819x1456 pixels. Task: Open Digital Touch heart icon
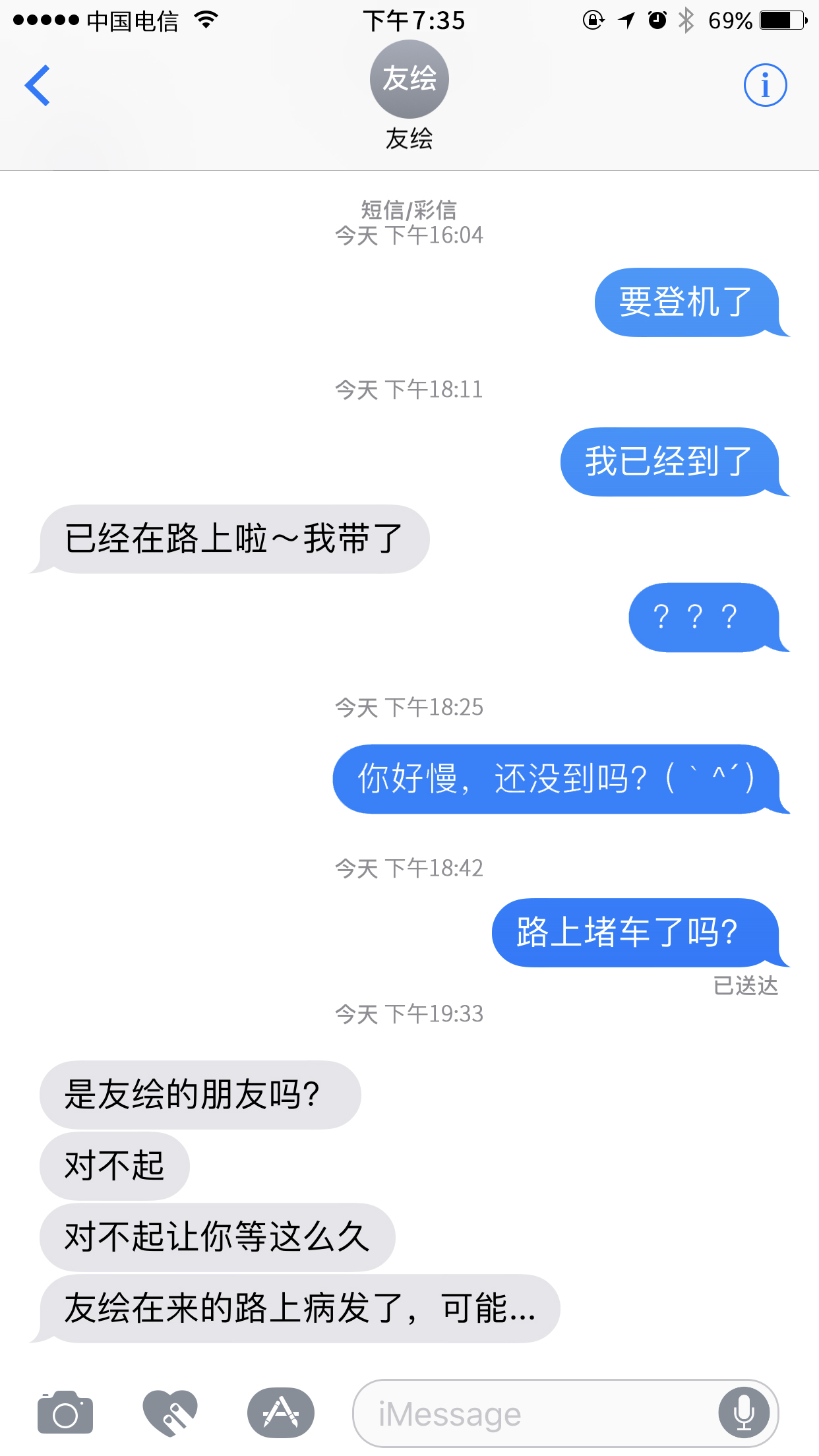[x=170, y=1412]
